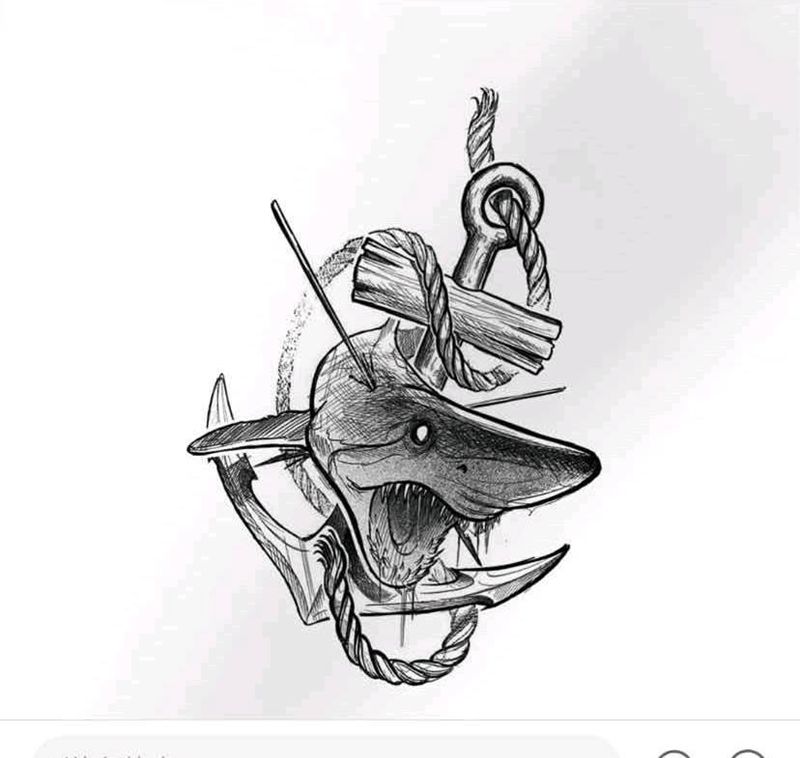Tap the text input field at bottom
The height and width of the screenshot is (758, 800).
pos(320,748)
